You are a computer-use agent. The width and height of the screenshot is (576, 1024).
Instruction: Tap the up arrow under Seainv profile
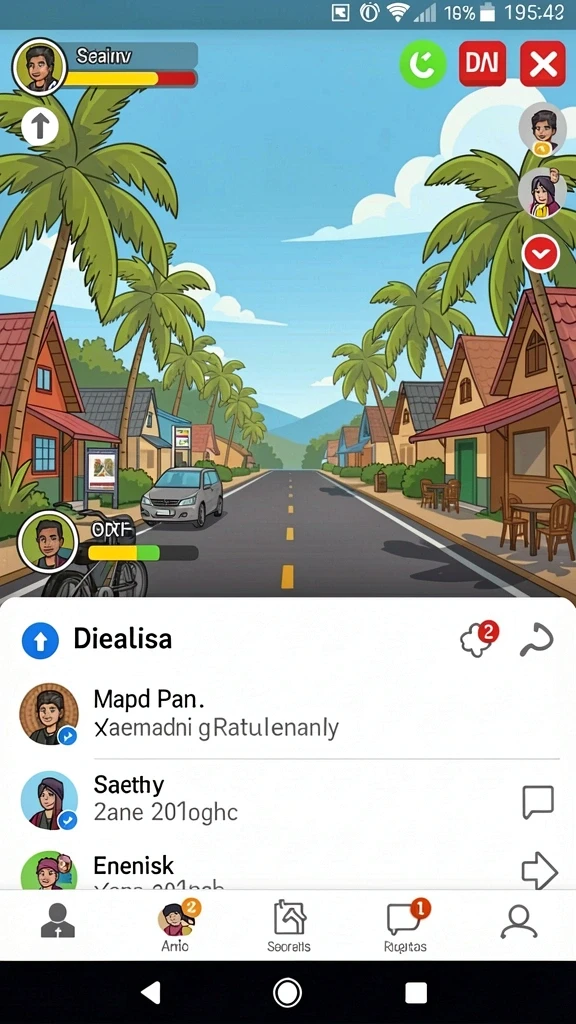click(40, 127)
